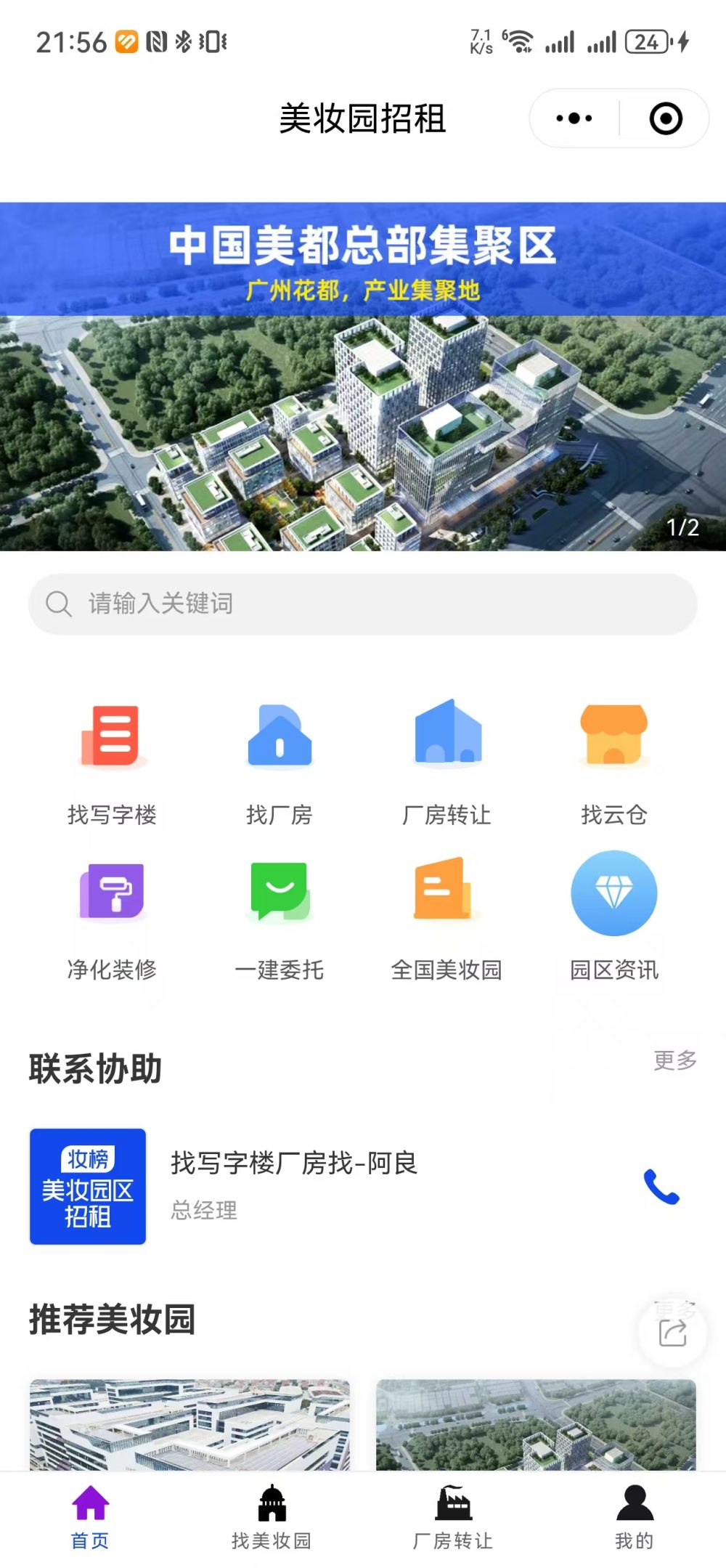Open the 妆榜美妆园区招租 contact card
The width and height of the screenshot is (726, 1568).
pos(87,1185)
